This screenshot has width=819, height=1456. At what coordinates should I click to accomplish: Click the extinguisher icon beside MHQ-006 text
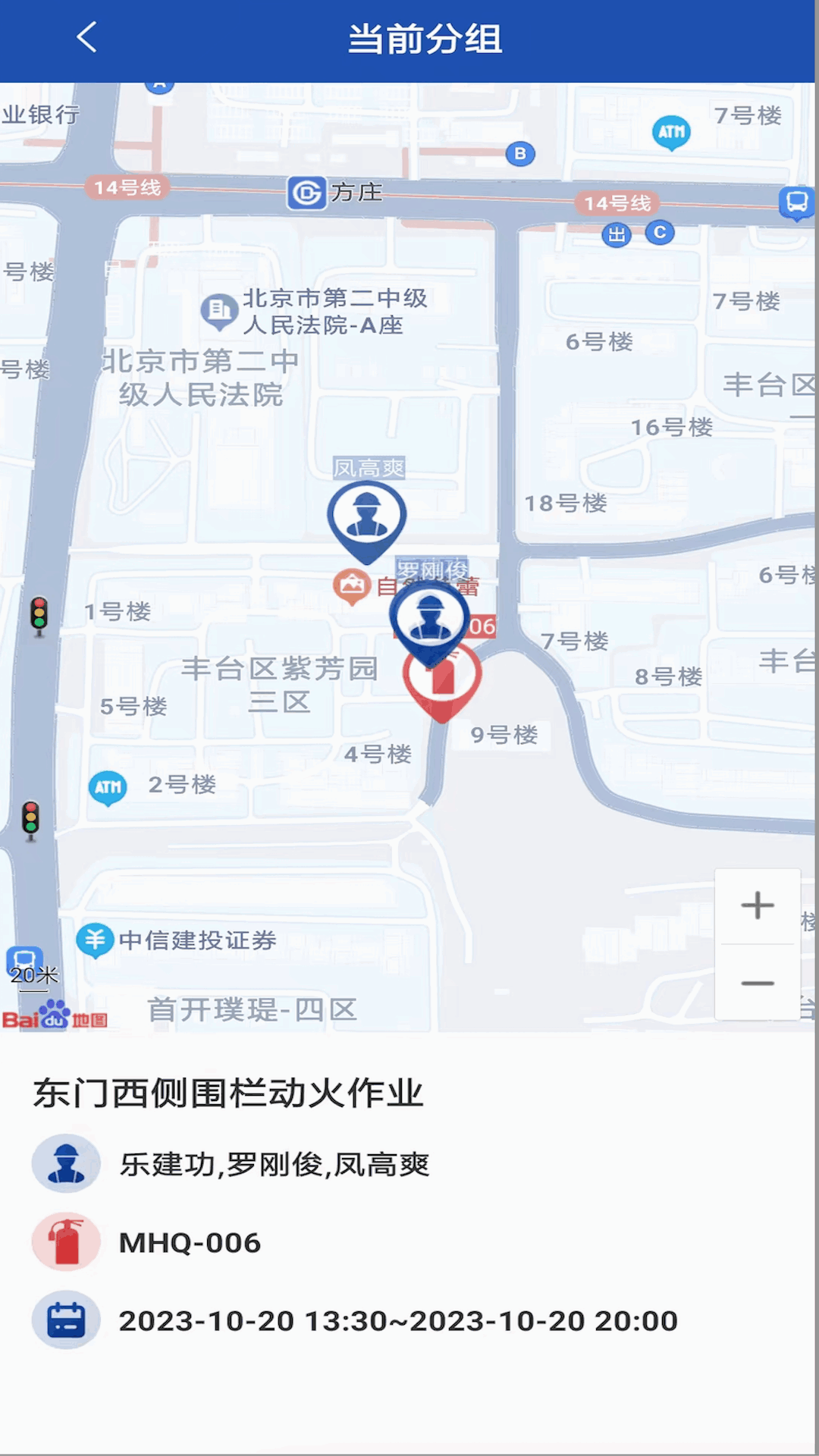[66, 1241]
